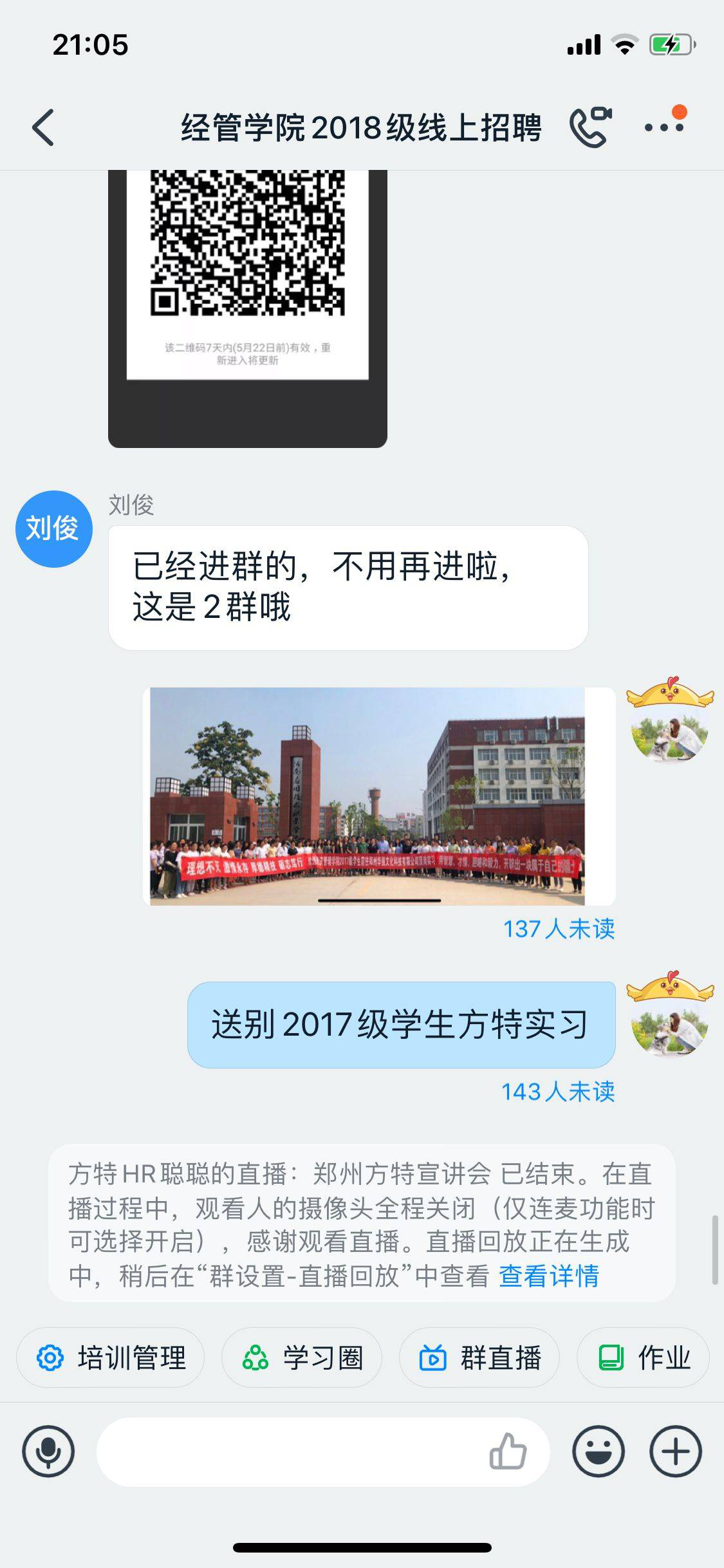Open 培训管理 shortcut
Image resolution: width=724 pixels, height=1568 pixels.
click(x=111, y=1358)
